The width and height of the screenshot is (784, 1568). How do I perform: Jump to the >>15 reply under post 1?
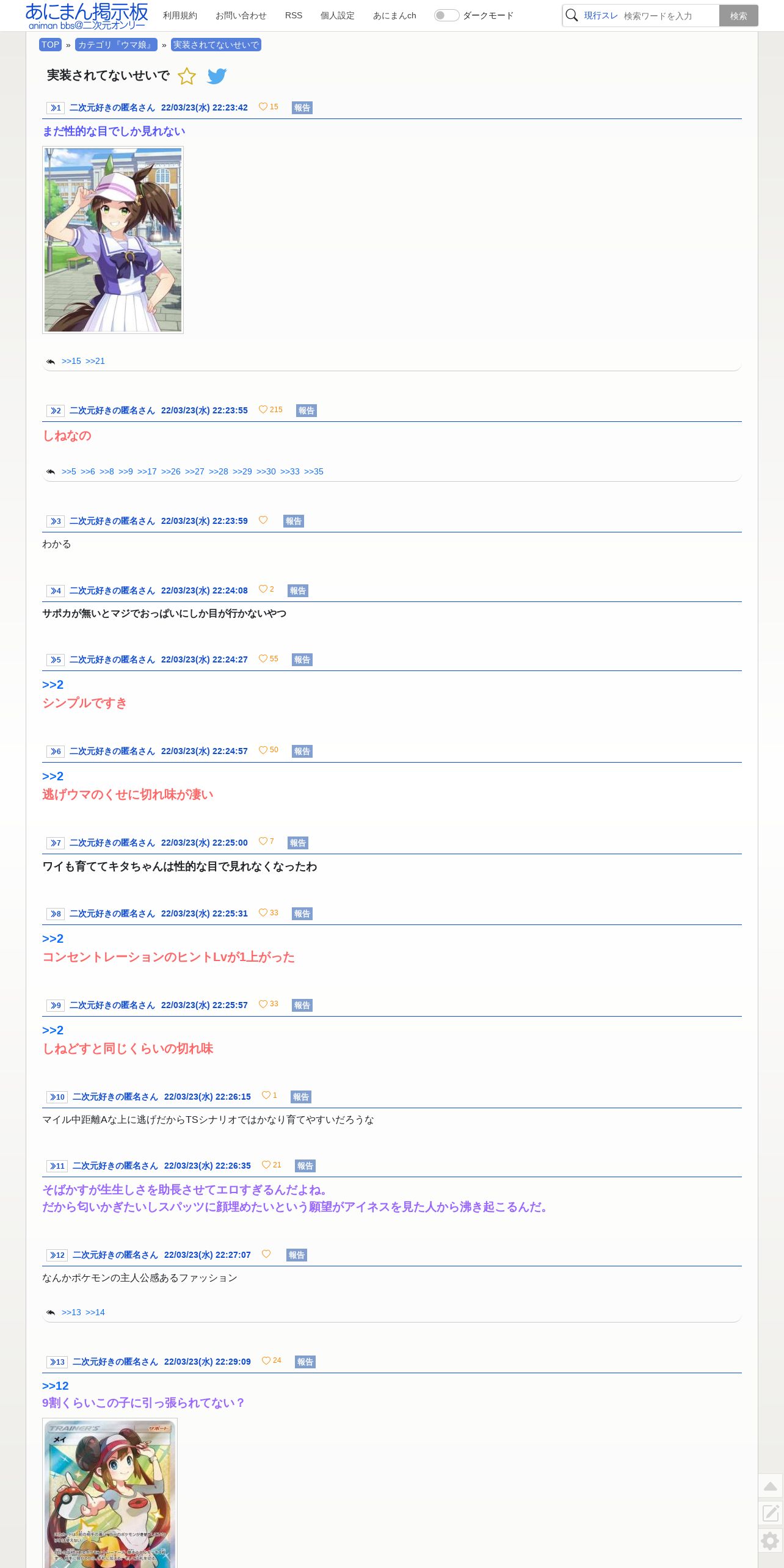(71, 361)
